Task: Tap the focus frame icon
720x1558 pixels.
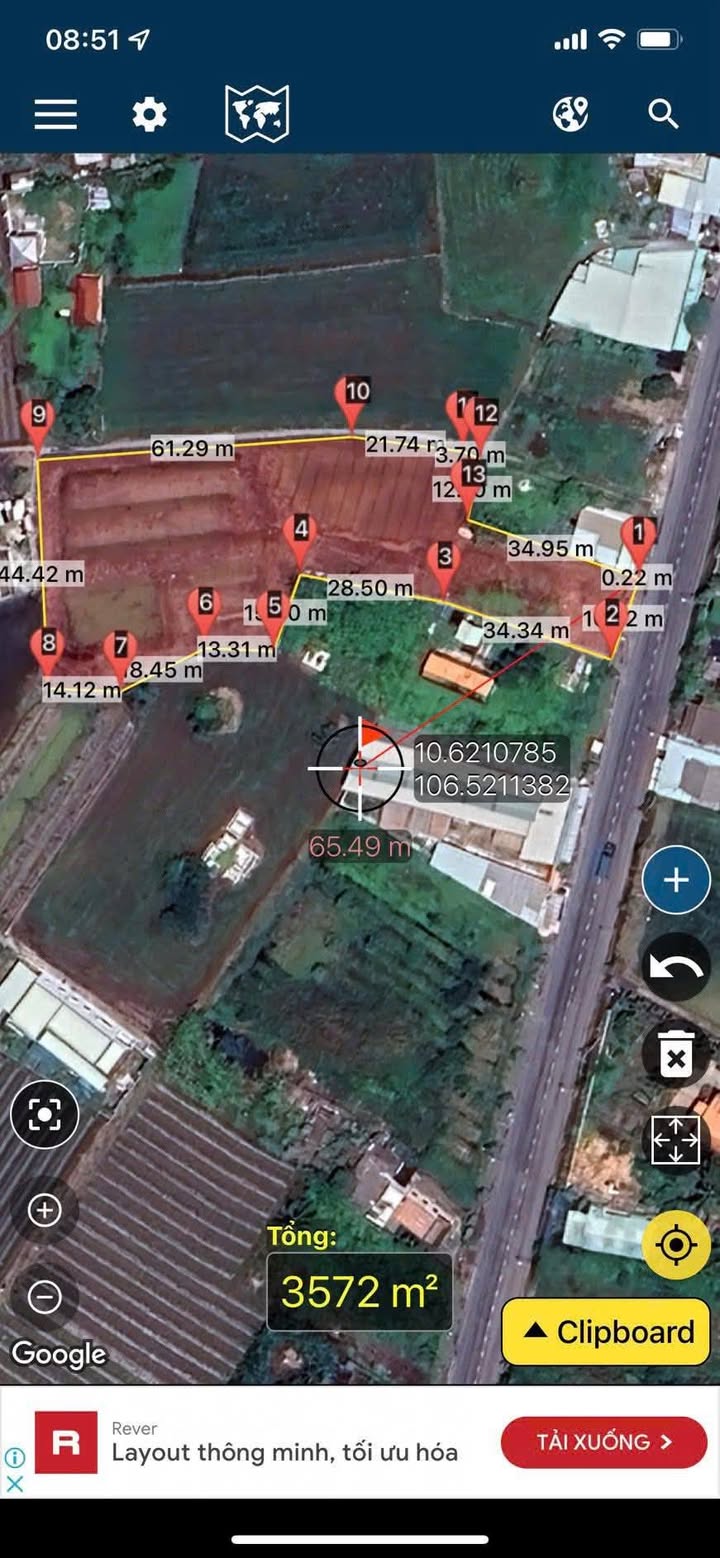Action: coord(45,1114)
